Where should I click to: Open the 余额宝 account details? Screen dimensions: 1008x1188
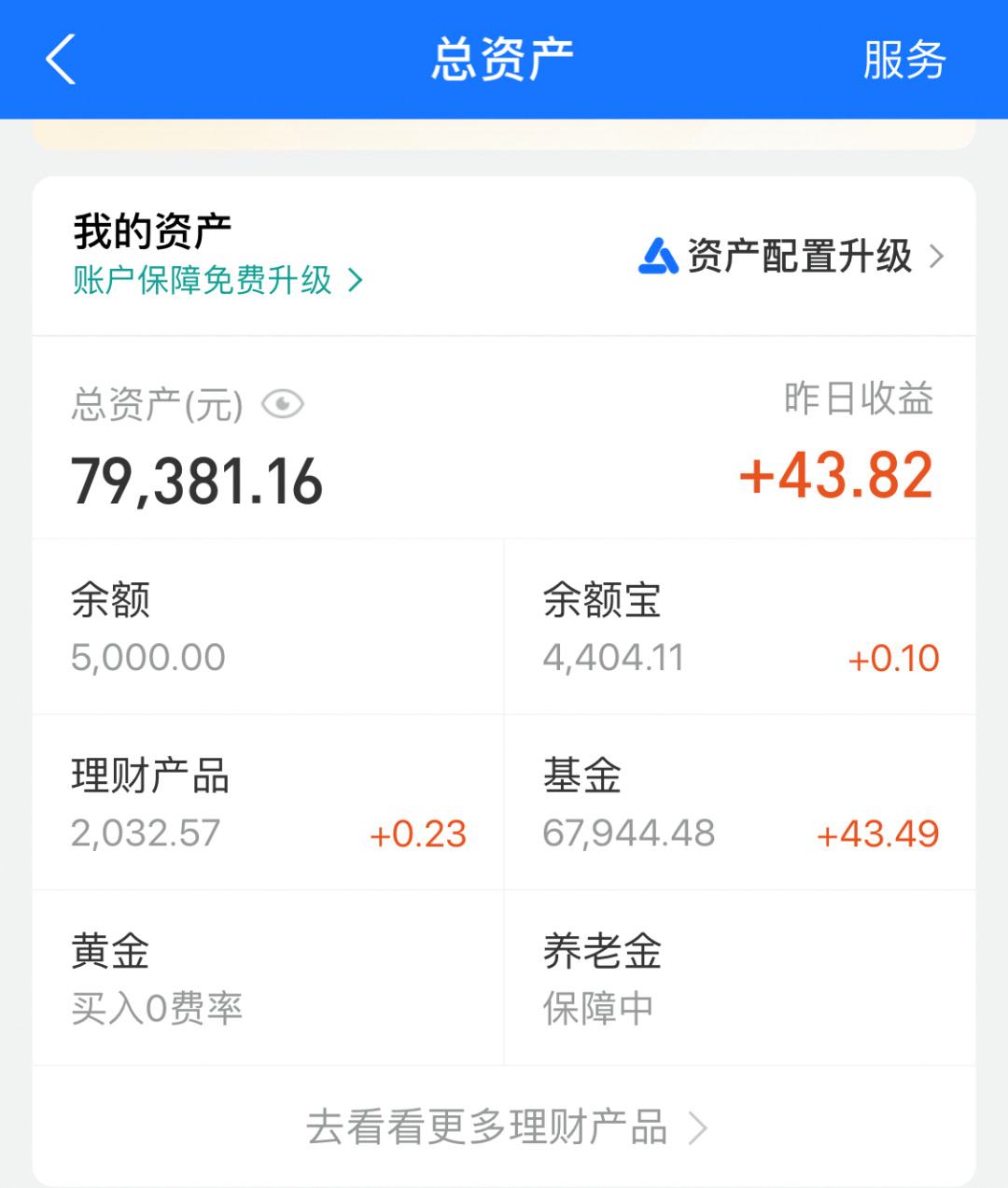(653, 625)
